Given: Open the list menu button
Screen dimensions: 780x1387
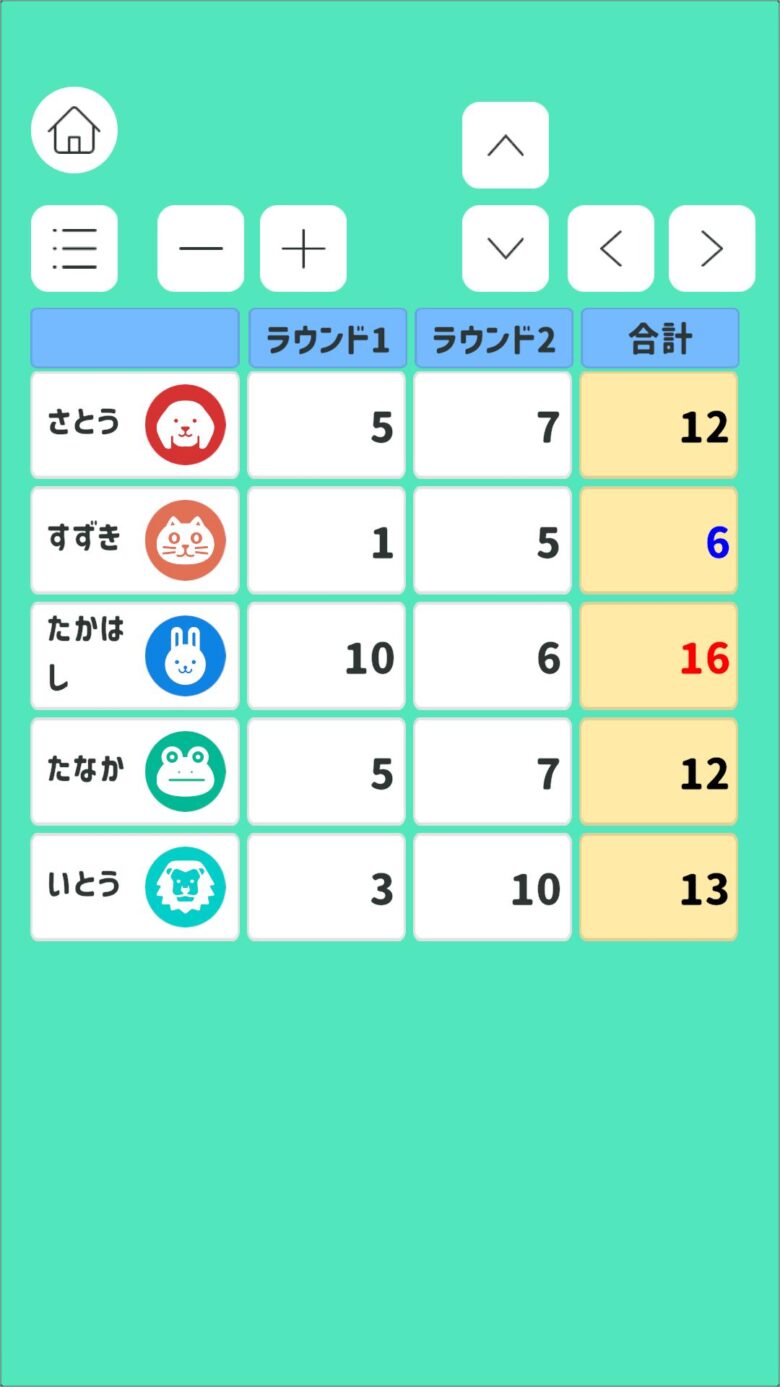Looking at the screenshot, I should (74, 248).
